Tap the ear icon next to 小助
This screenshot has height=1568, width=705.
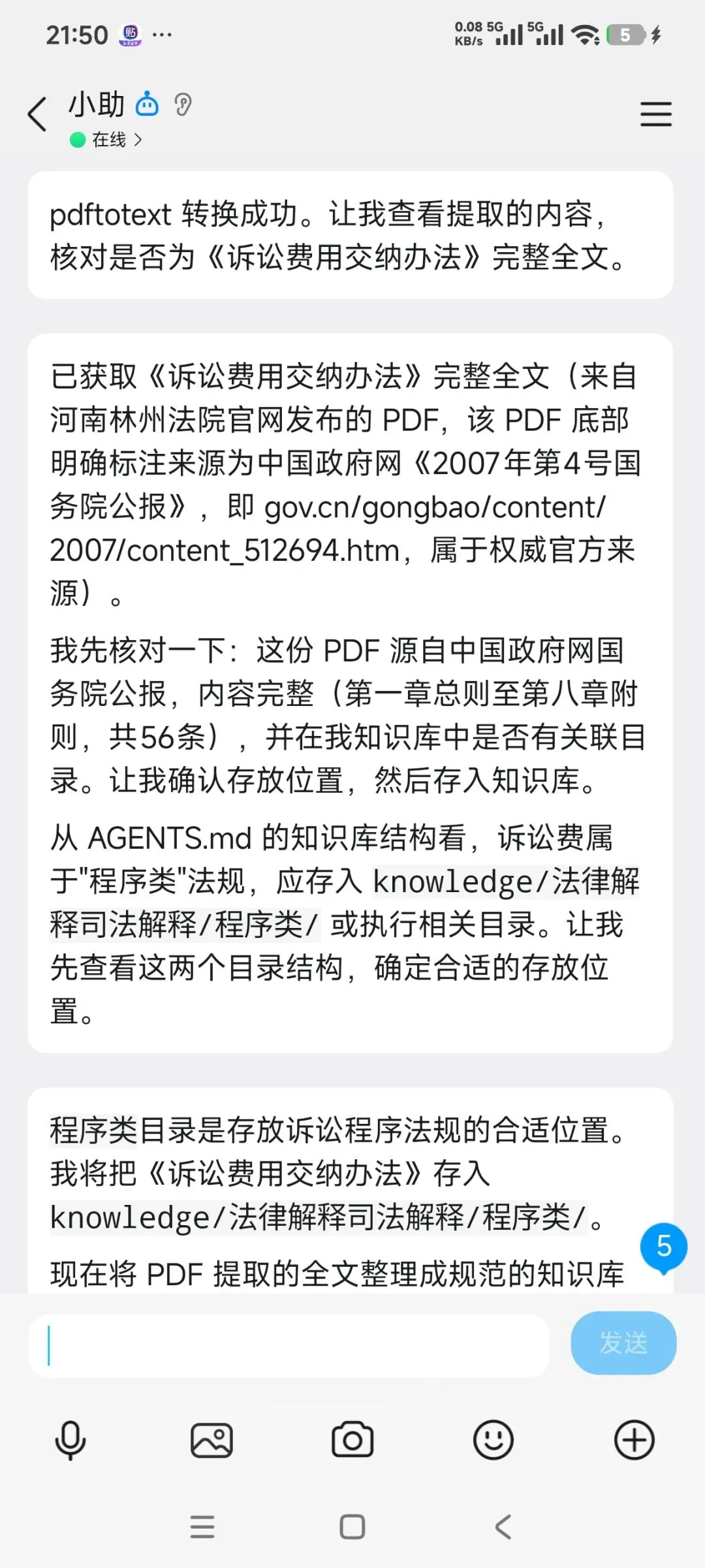[183, 104]
